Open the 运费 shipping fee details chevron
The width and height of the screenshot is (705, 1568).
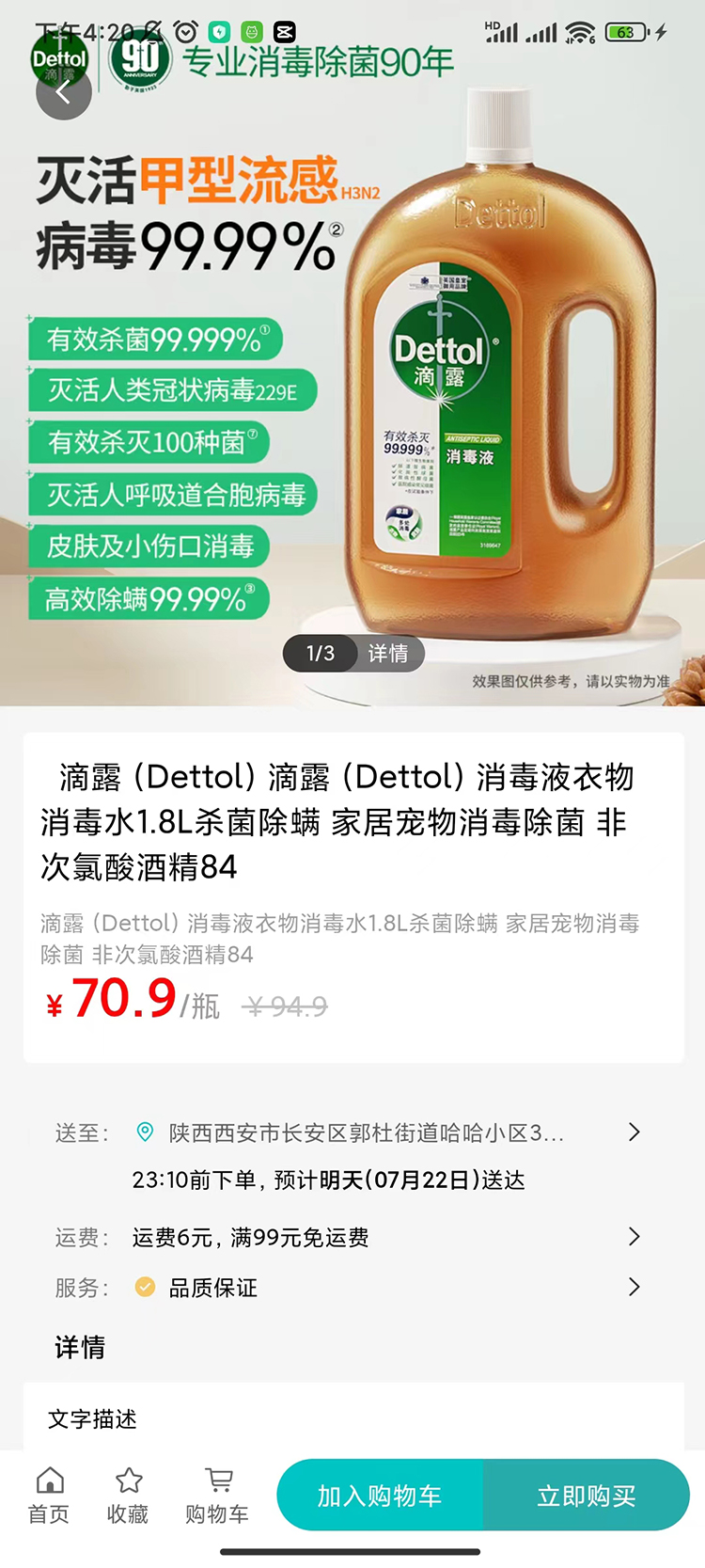[634, 1237]
